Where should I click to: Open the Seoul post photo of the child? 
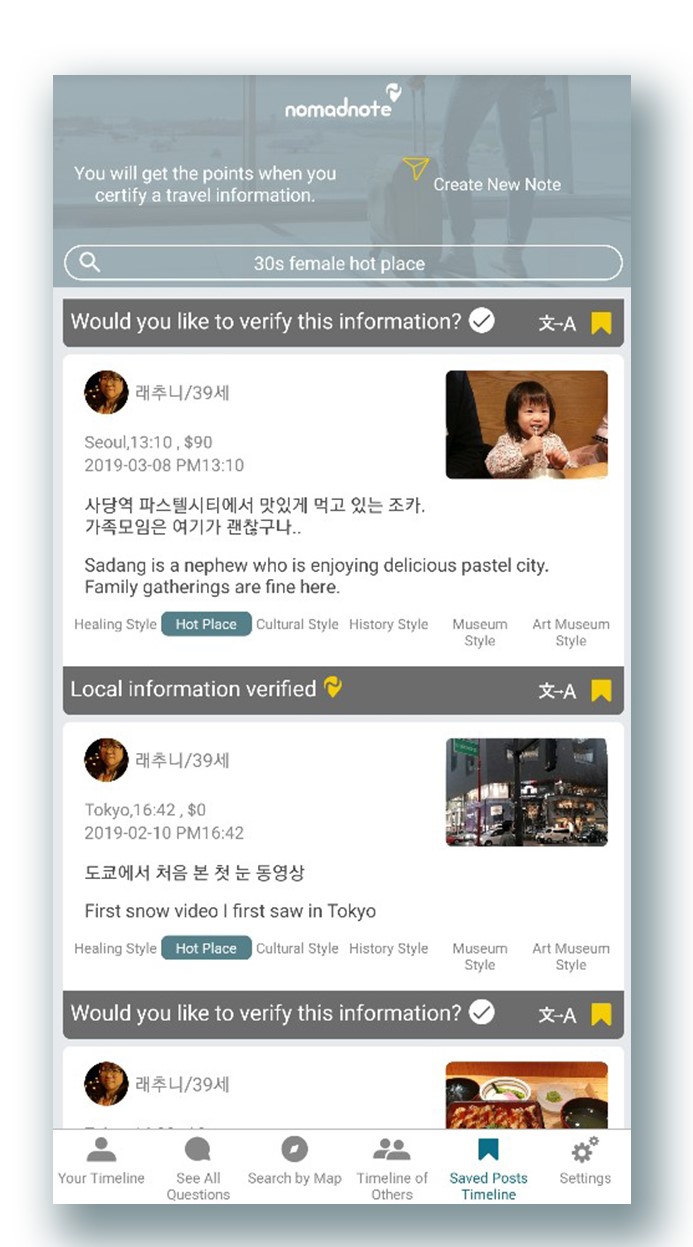click(526, 424)
